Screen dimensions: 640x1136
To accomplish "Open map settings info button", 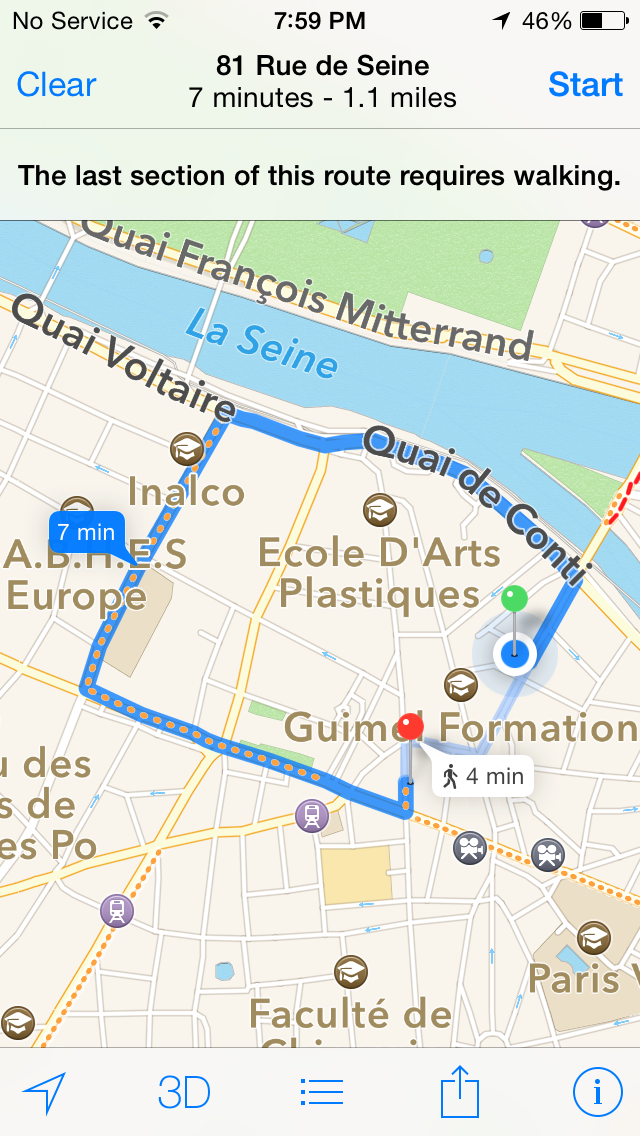I will [597, 1092].
